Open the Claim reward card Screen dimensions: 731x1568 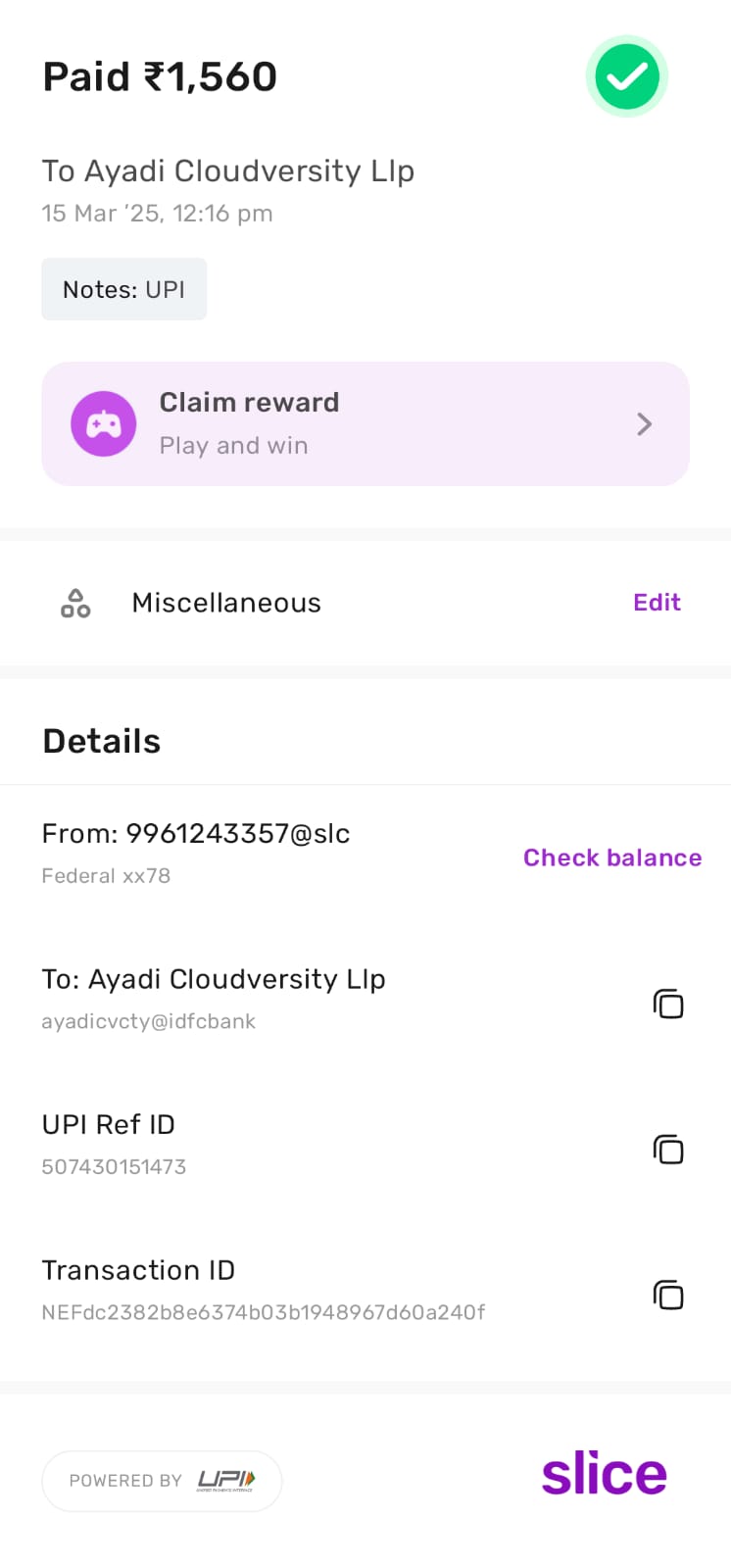pyautogui.click(x=365, y=423)
